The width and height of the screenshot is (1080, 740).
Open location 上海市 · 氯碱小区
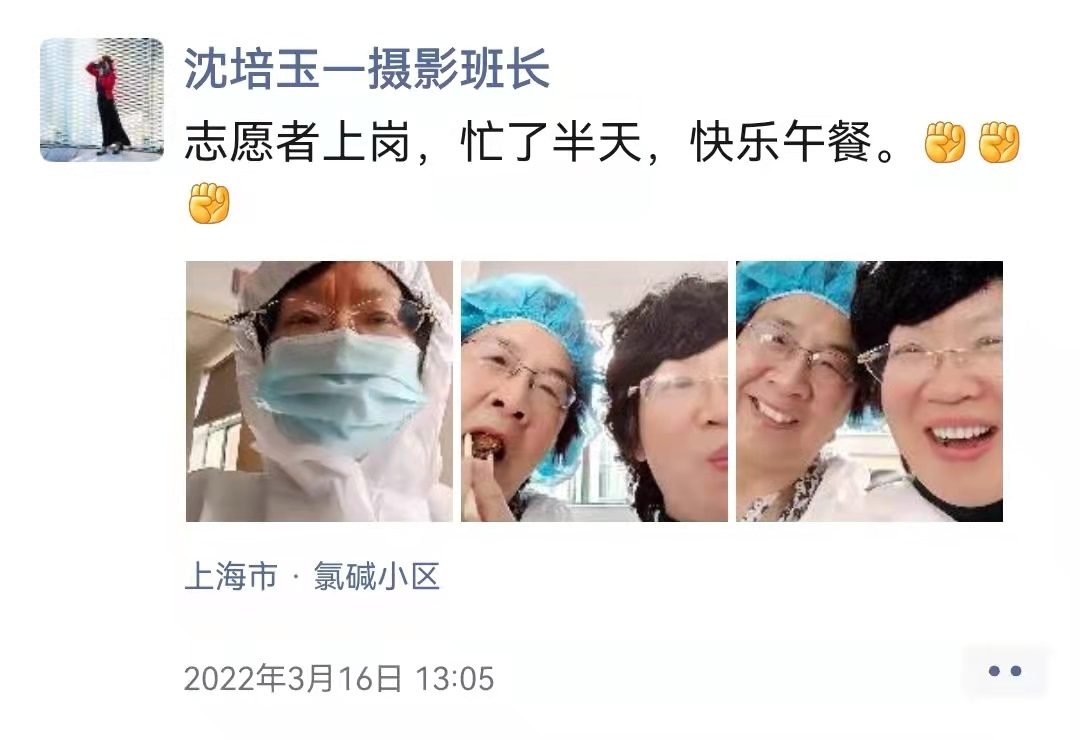(312, 577)
